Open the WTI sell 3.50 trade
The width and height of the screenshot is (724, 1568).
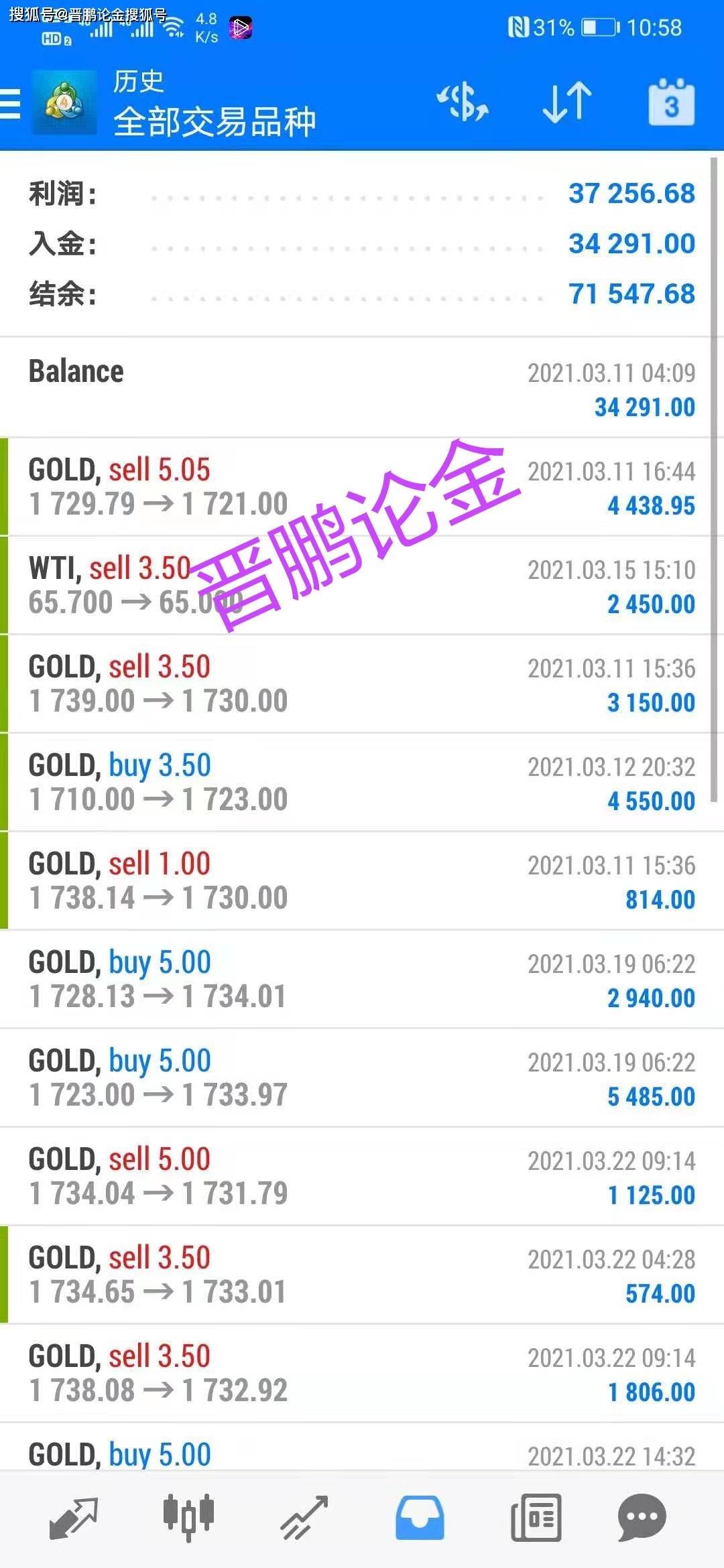(362, 586)
